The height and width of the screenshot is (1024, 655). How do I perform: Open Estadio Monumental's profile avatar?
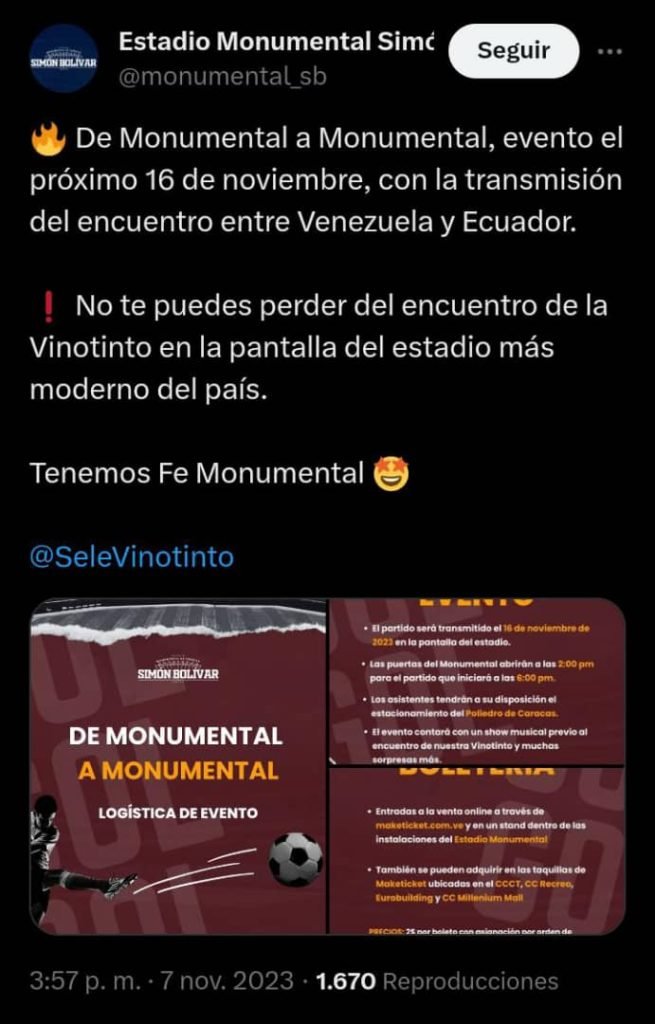point(64,59)
